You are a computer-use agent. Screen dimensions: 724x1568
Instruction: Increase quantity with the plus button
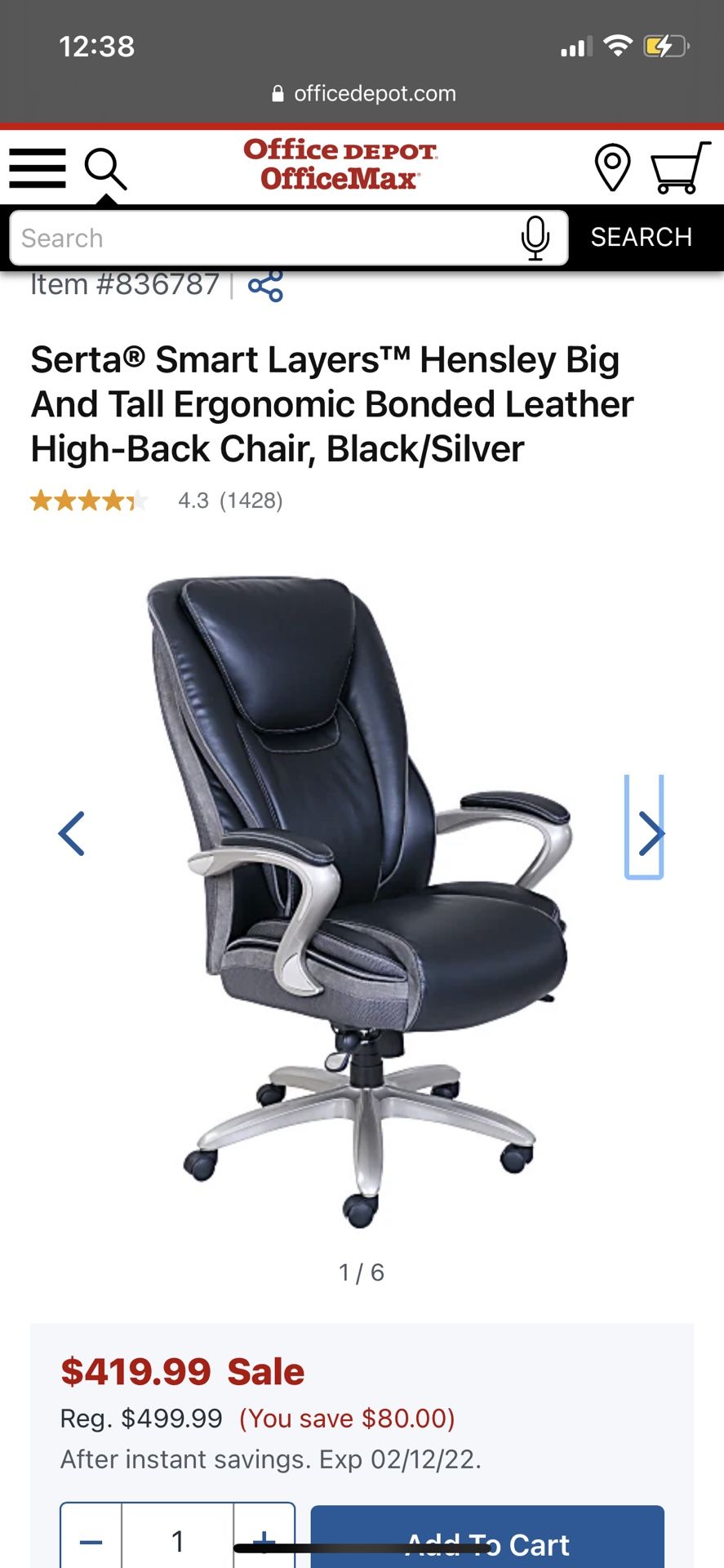(x=264, y=1541)
